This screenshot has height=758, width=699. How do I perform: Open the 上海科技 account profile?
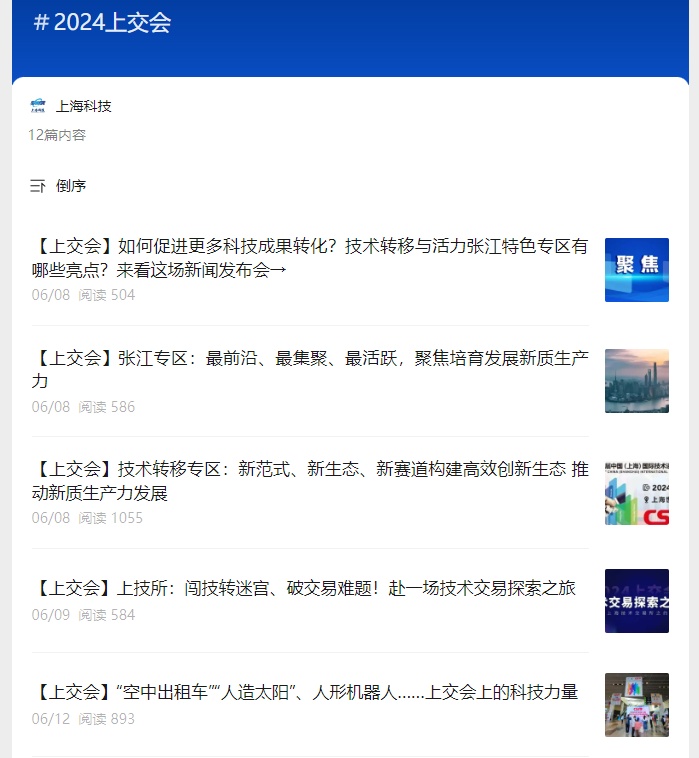(82, 106)
